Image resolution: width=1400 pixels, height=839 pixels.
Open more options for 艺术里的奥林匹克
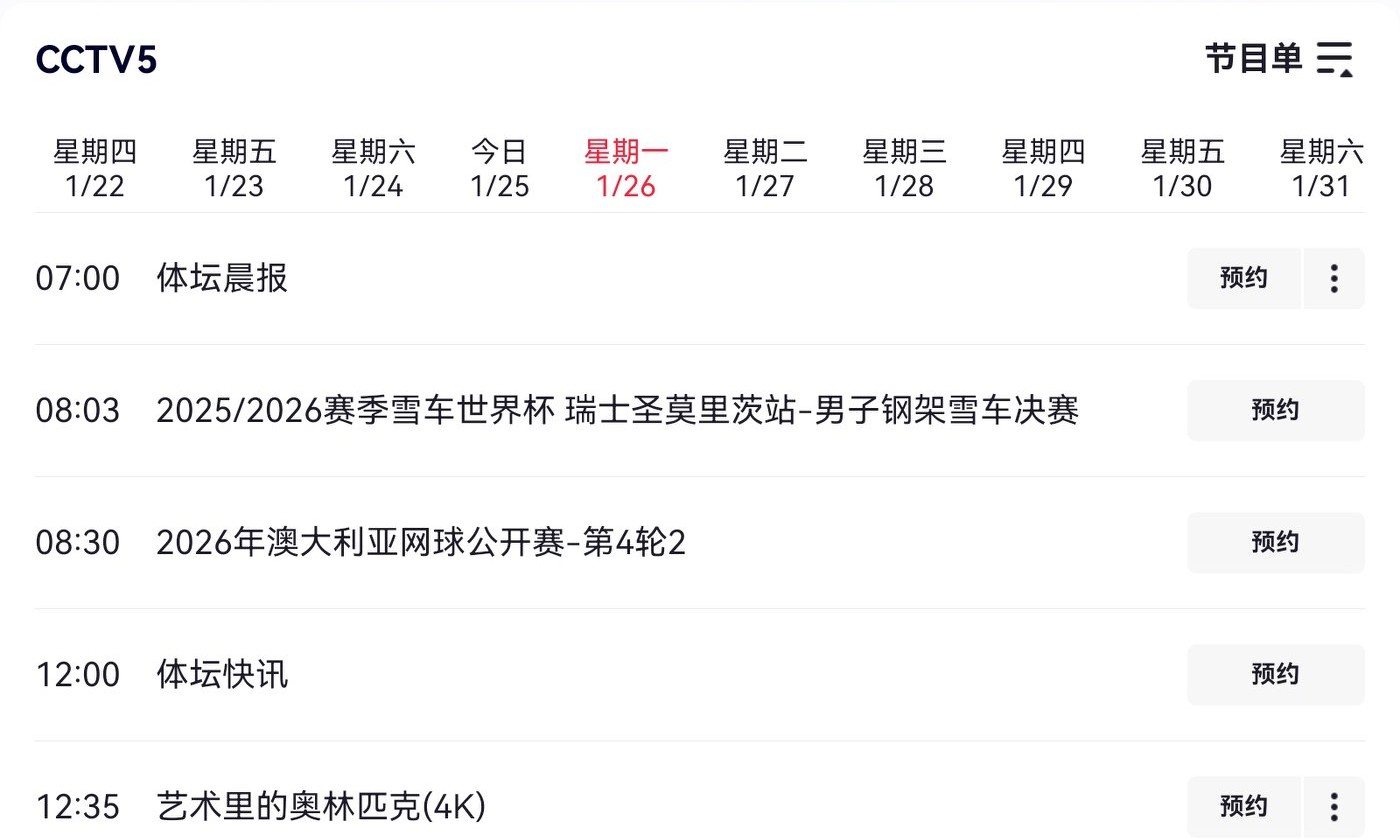[x=1334, y=806]
